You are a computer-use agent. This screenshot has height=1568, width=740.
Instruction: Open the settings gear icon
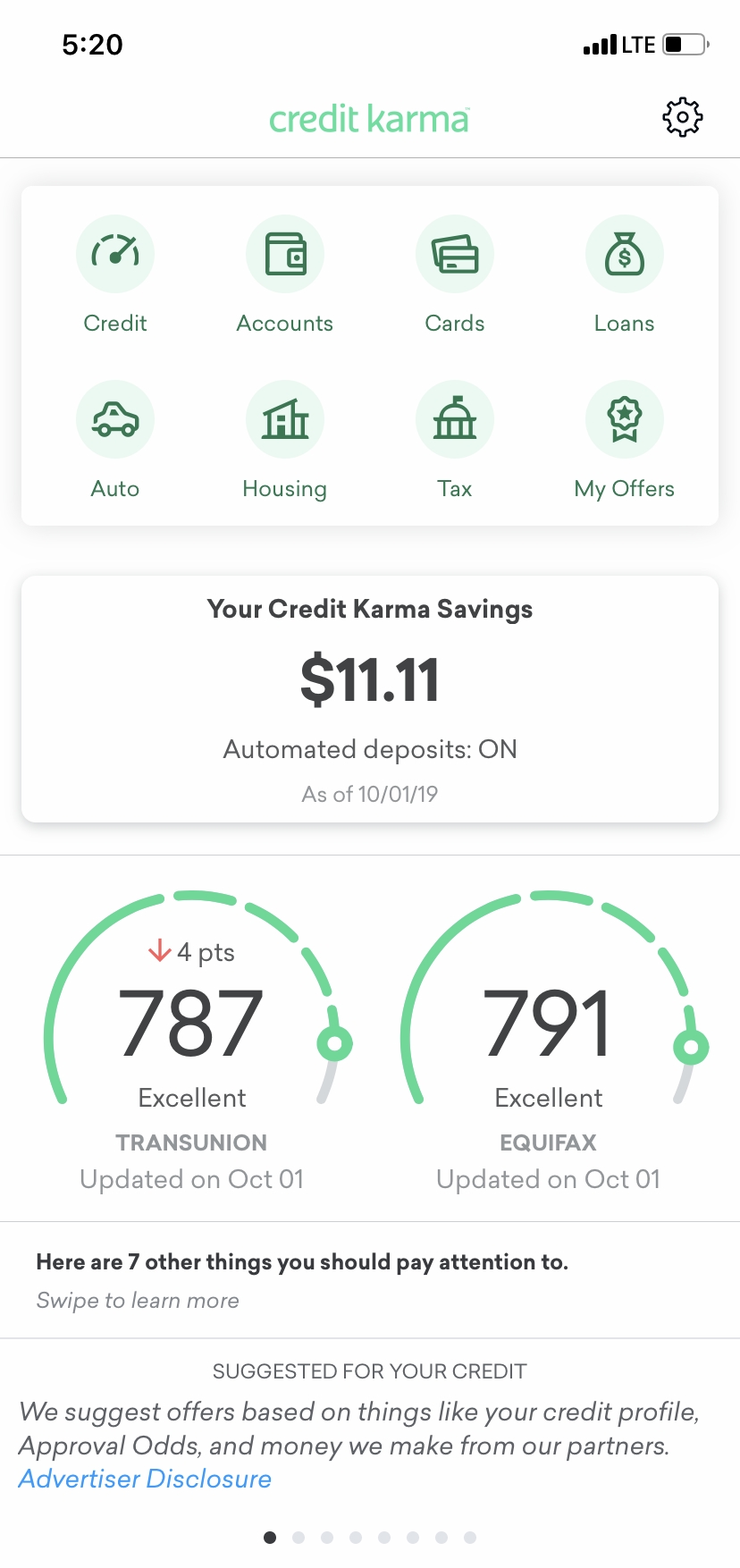pyautogui.click(x=682, y=117)
